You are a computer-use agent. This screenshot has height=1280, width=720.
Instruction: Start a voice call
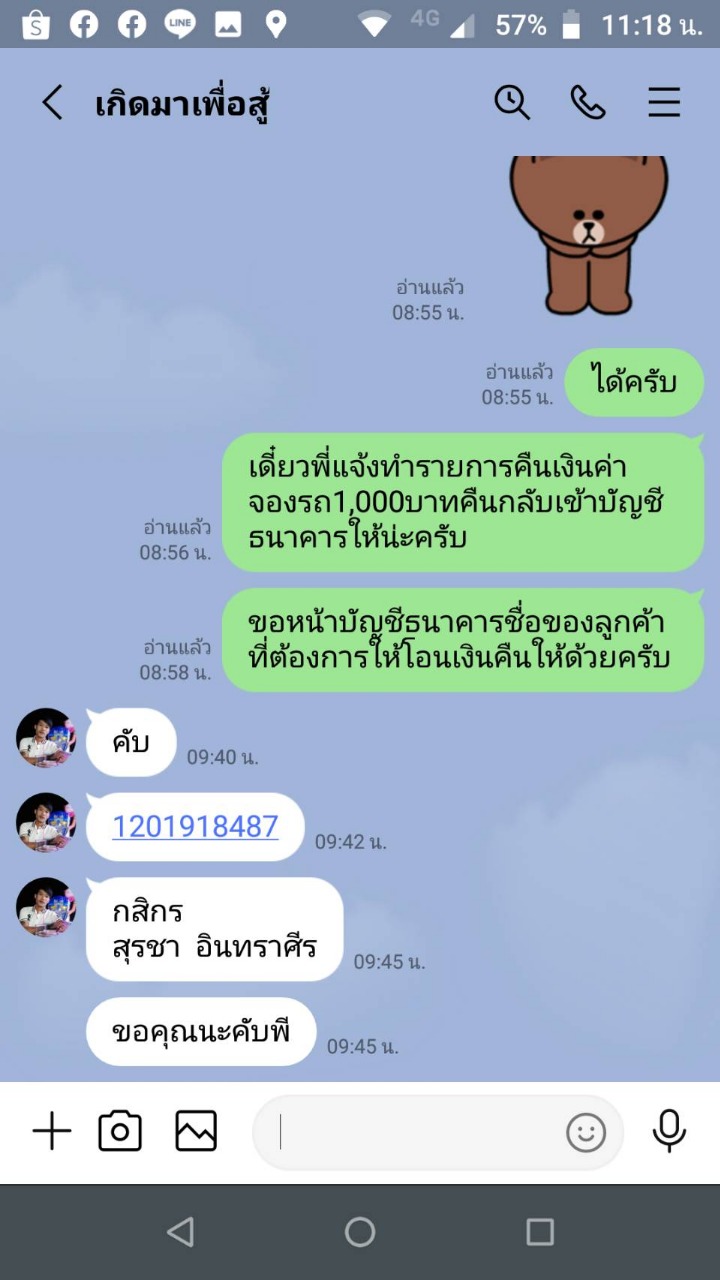pos(588,102)
